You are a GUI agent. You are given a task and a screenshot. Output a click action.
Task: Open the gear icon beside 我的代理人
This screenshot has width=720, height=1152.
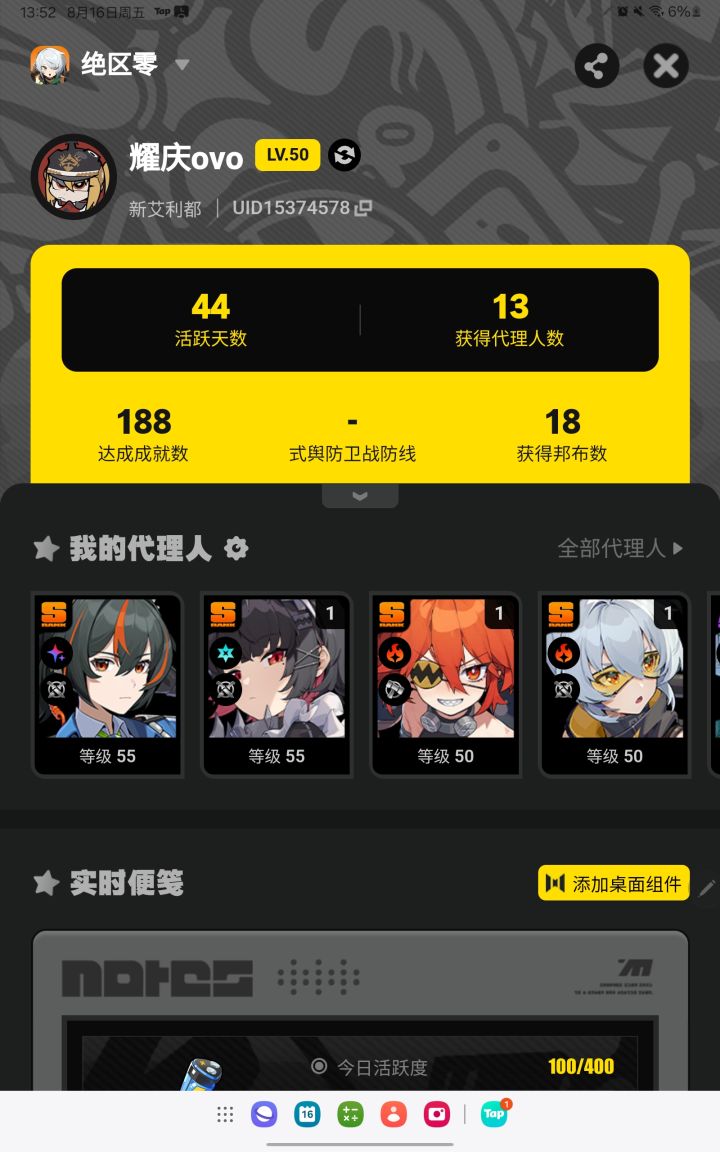[x=236, y=548]
